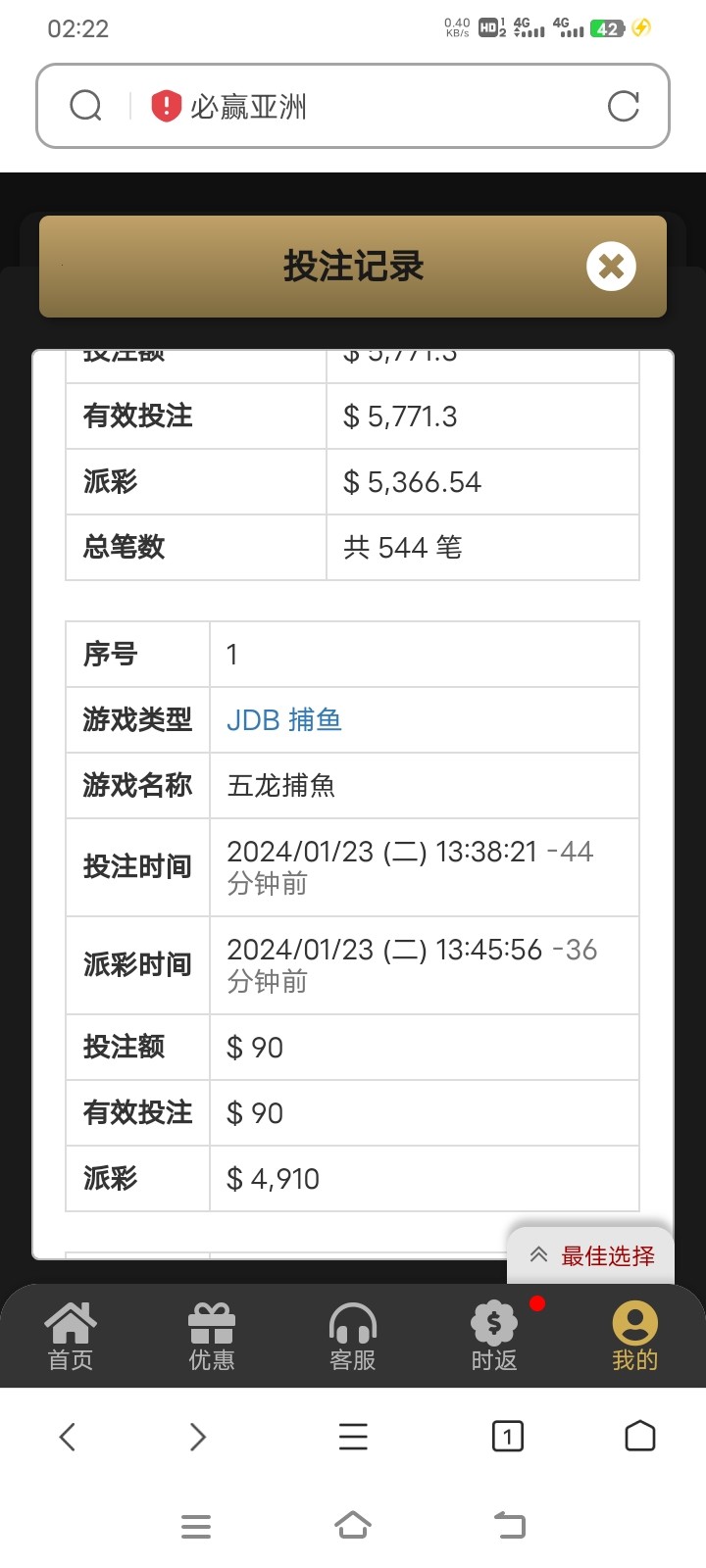Screen dimensions: 706x1568
Task: Open the browser tab switcher
Action: tap(507, 1437)
